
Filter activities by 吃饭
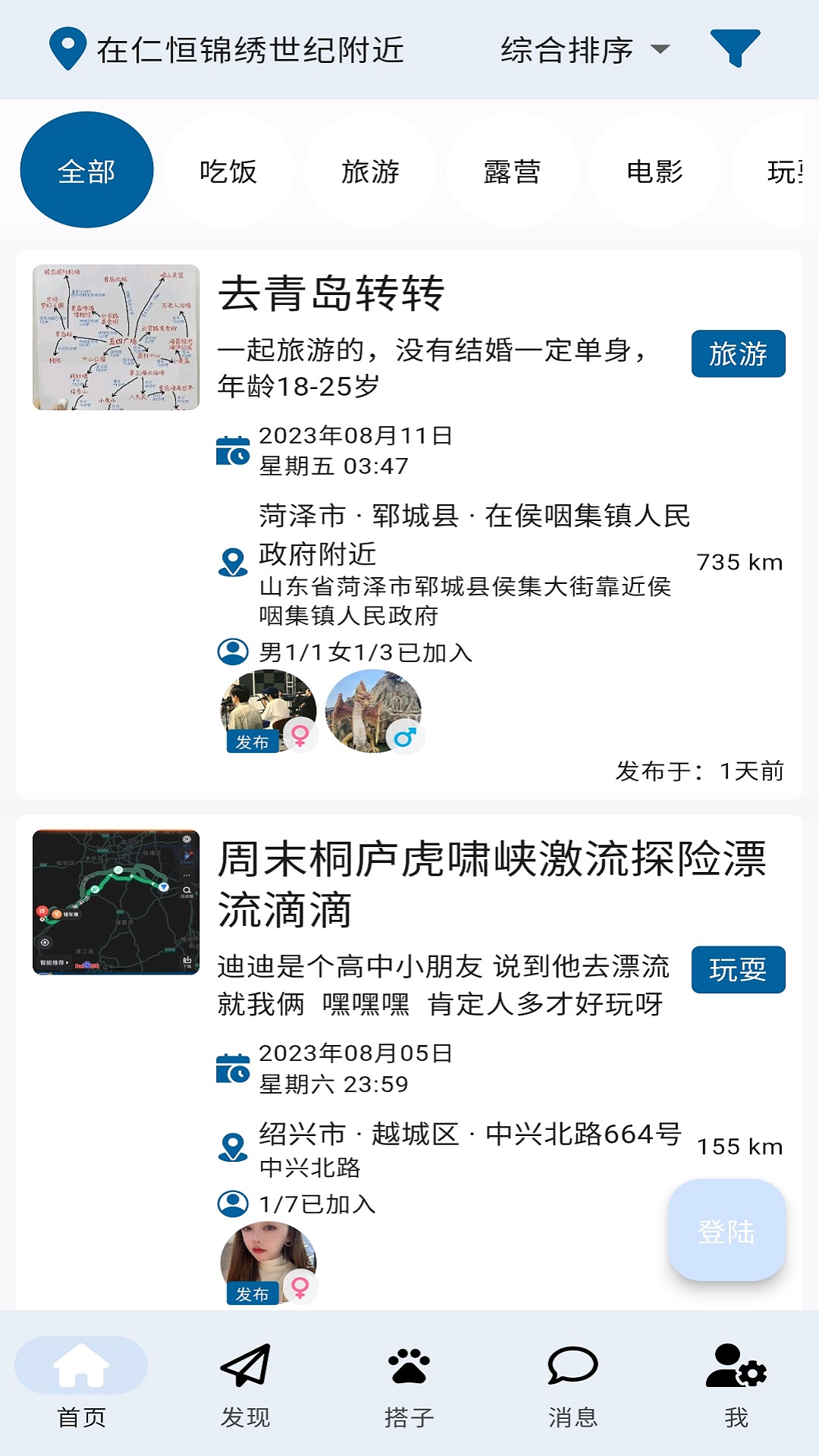coord(228,171)
